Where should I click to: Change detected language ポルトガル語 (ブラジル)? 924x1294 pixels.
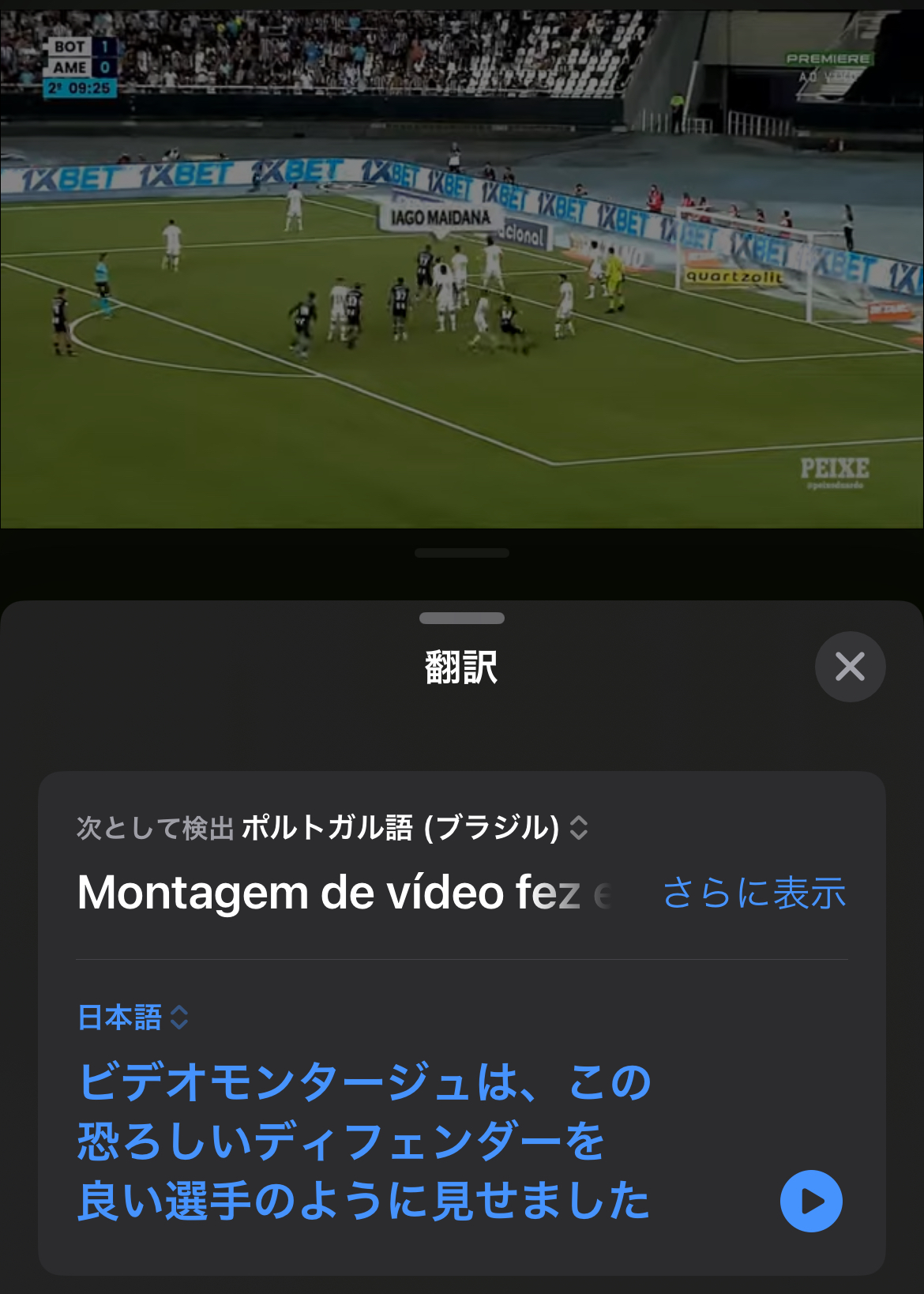pos(414,827)
